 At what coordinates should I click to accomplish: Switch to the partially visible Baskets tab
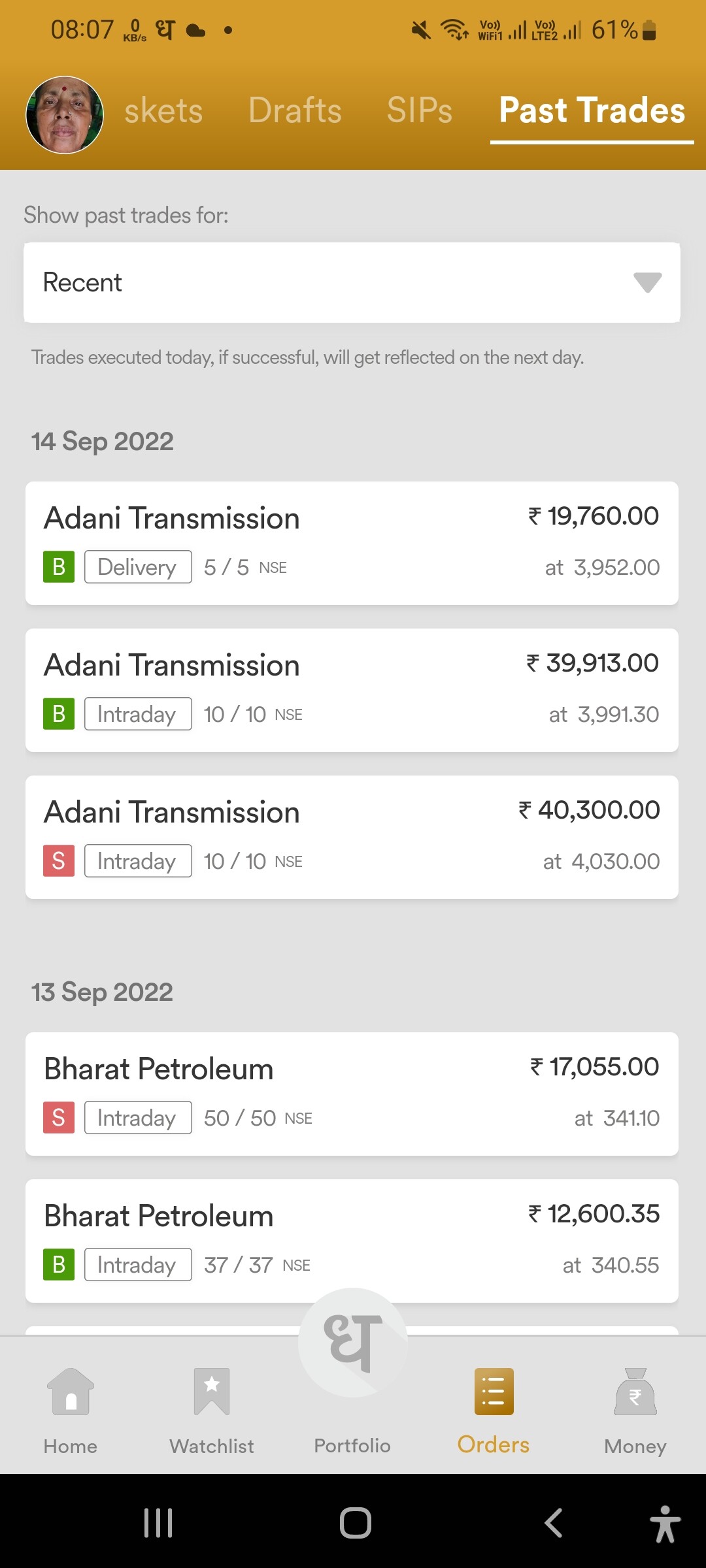pyautogui.click(x=163, y=110)
